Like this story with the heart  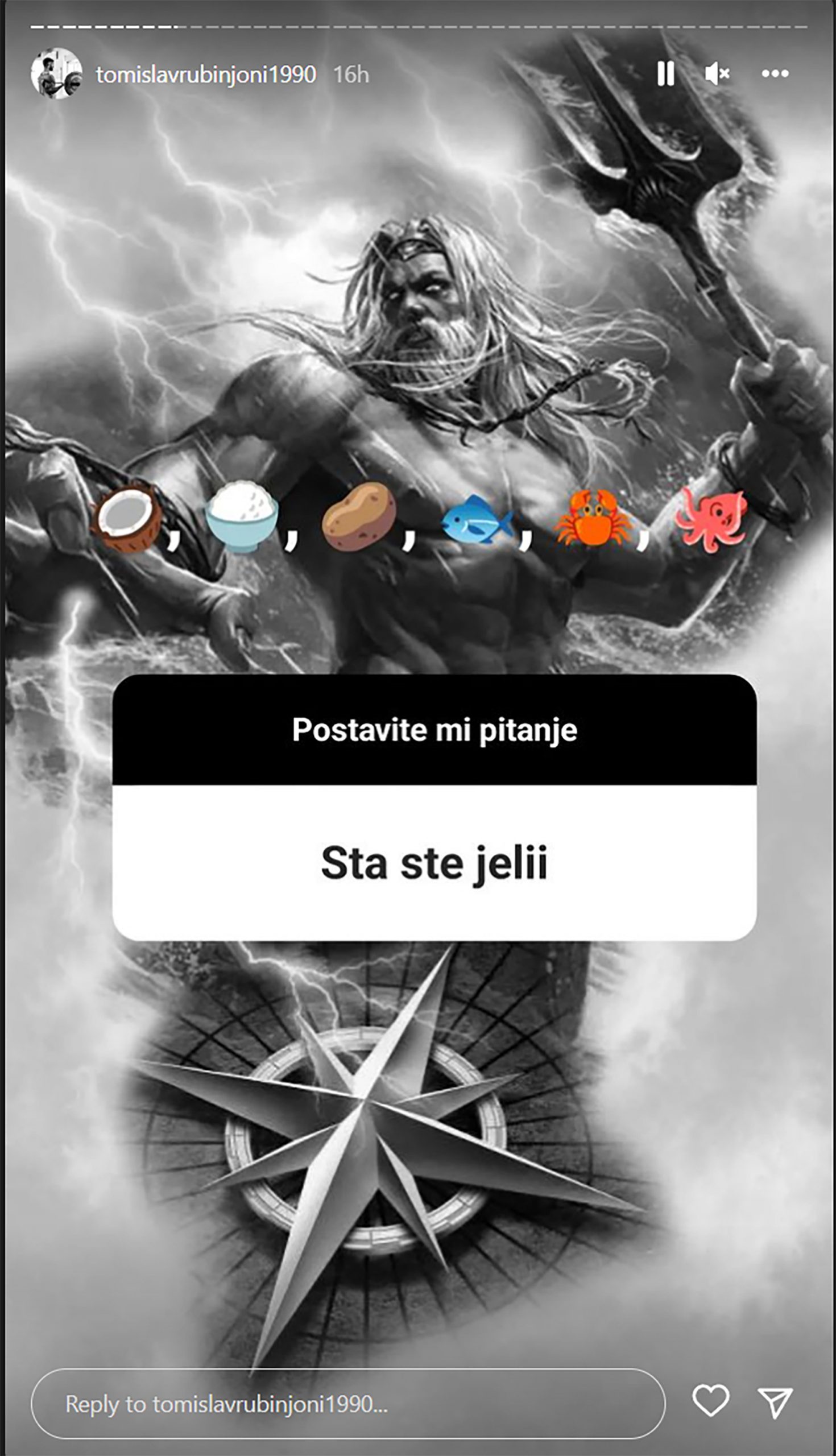[x=711, y=1400]
